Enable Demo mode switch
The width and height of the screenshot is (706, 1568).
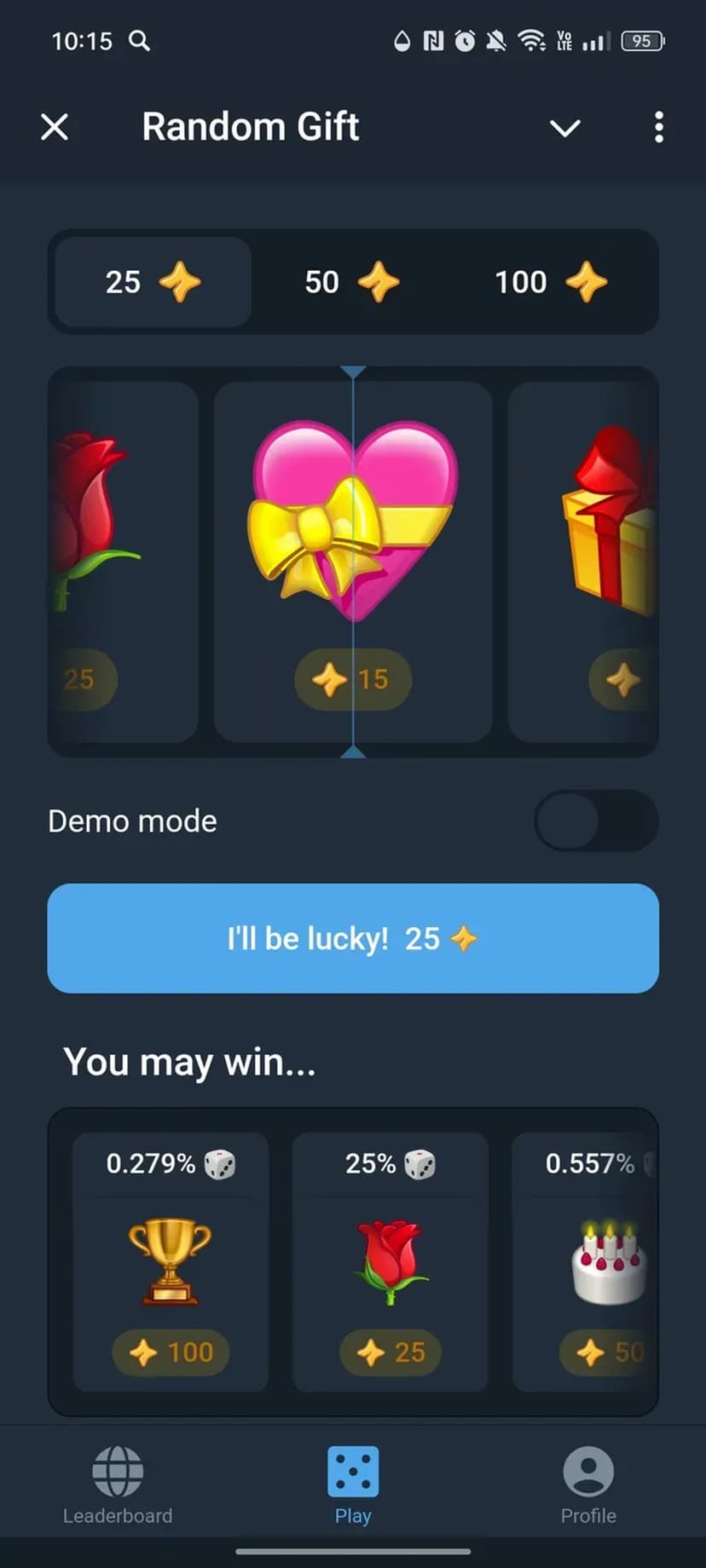click(x=595, y=821)
